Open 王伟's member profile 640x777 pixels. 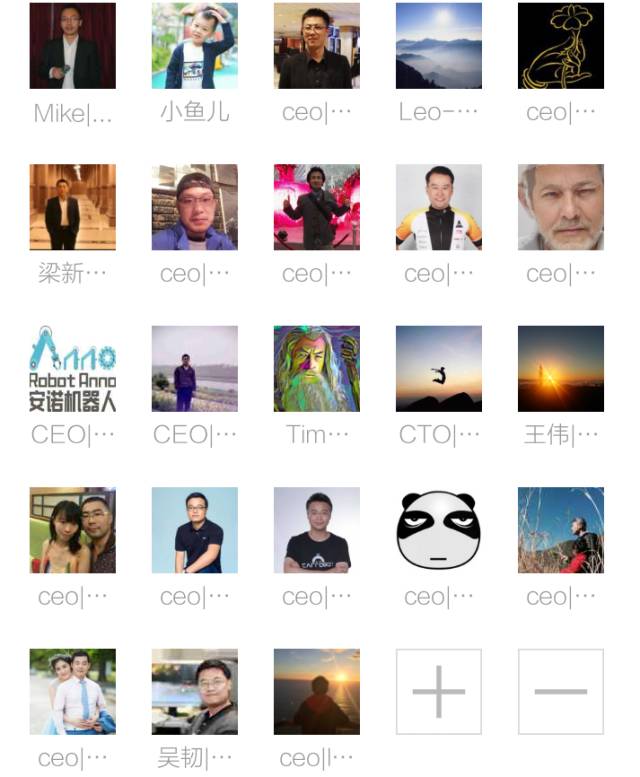pyautogui.click(x=560, y=369)
